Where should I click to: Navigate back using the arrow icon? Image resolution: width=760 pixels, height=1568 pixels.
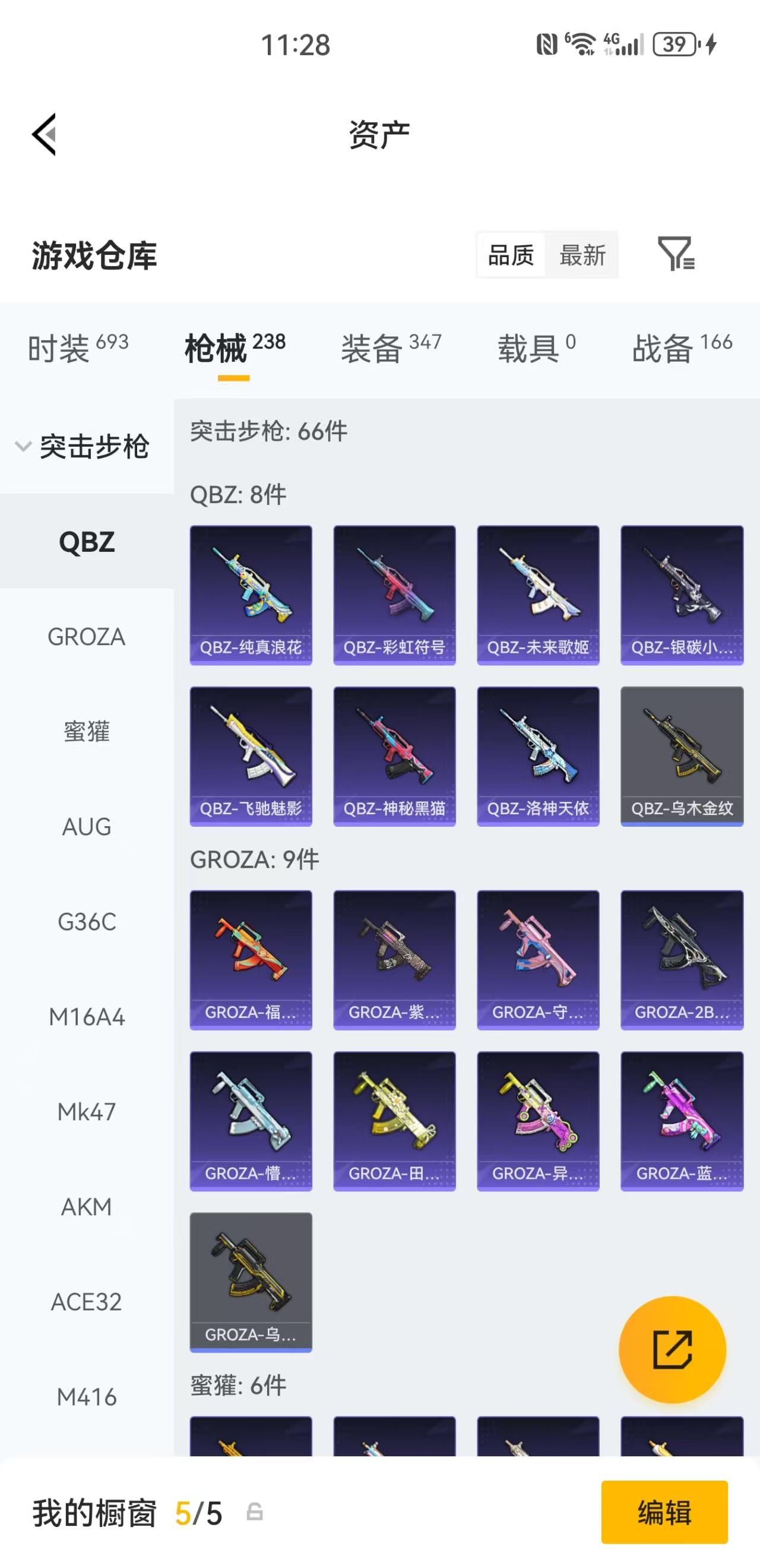[43, 135]
